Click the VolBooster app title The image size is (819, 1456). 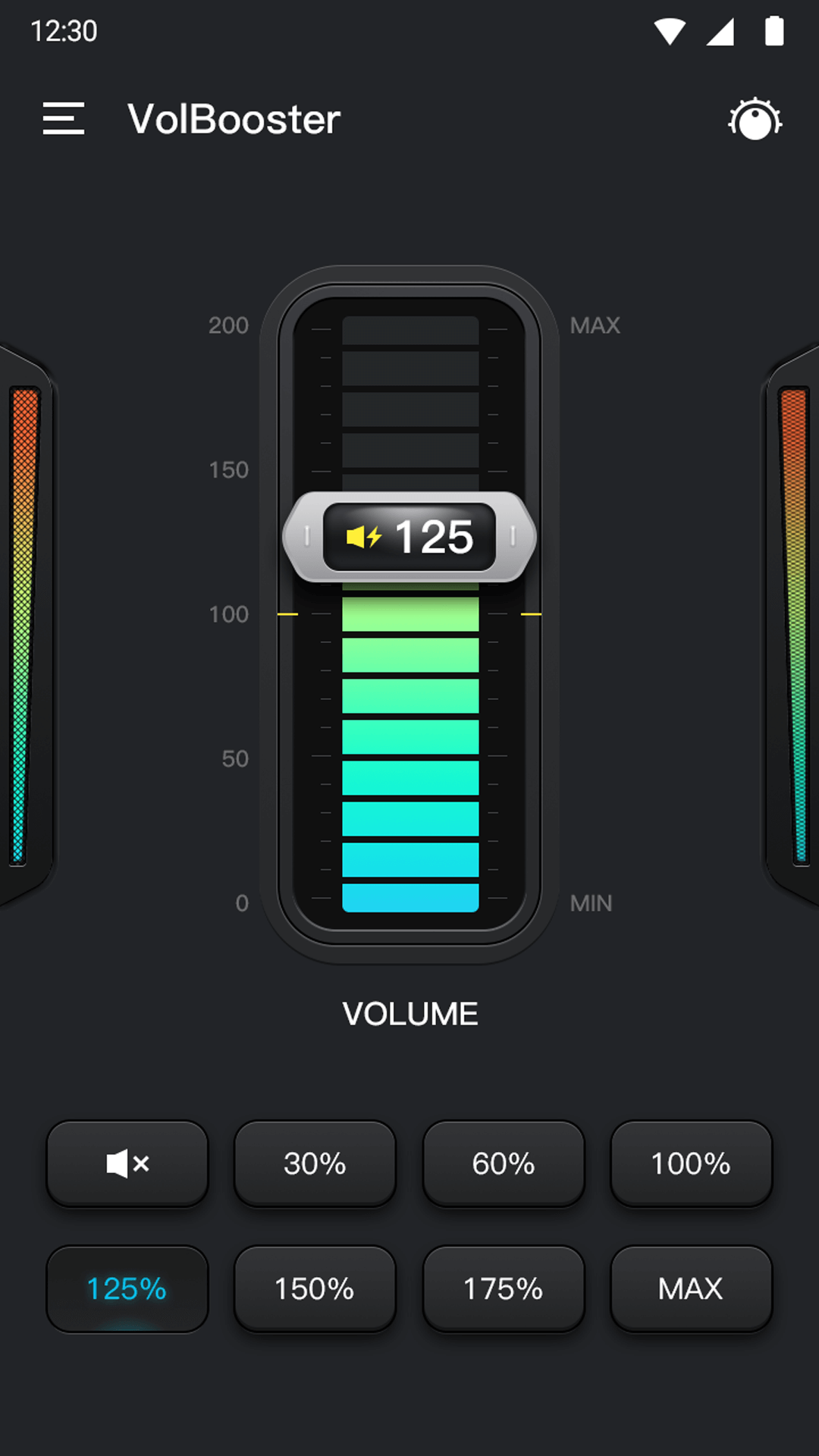tap(234, 119)
